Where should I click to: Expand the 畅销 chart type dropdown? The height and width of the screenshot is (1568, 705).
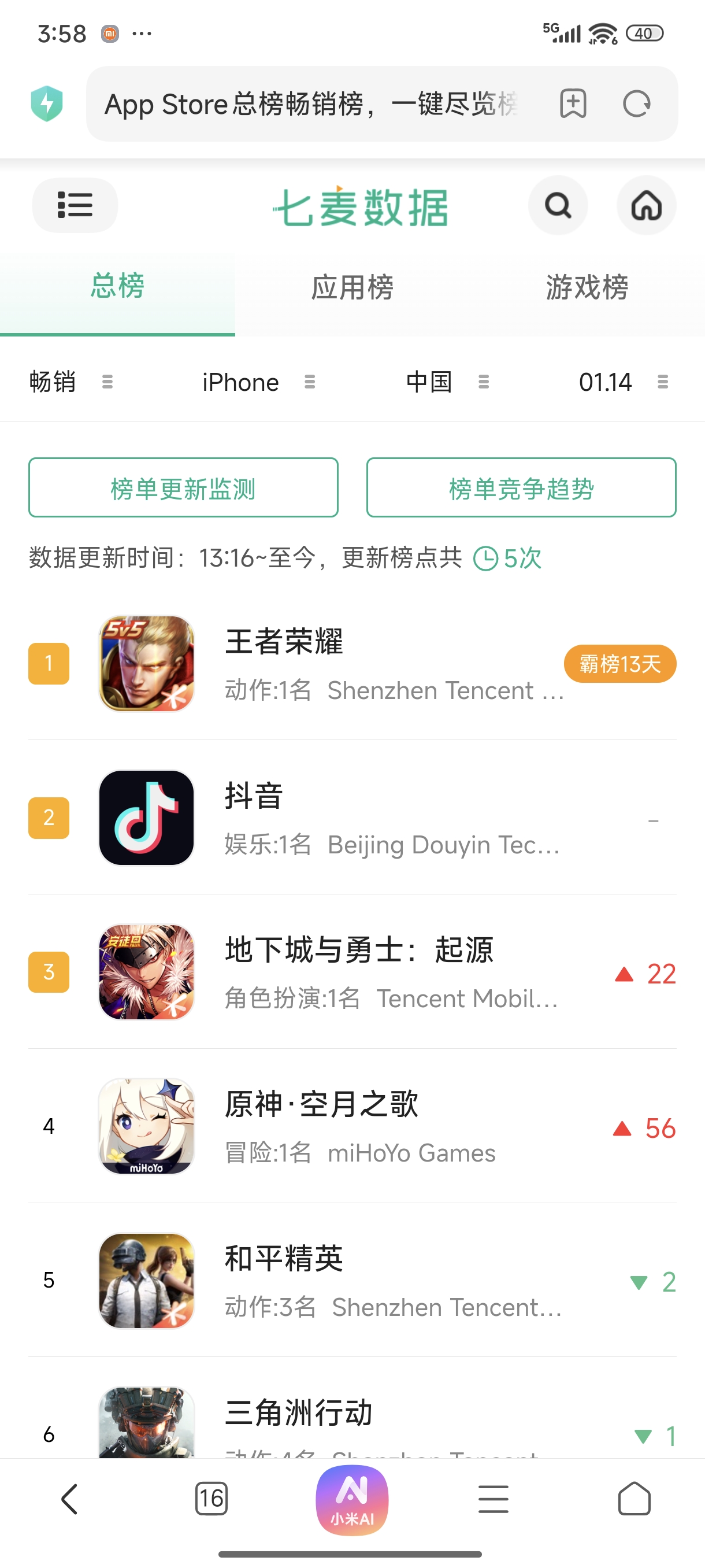tap(70, 382)
